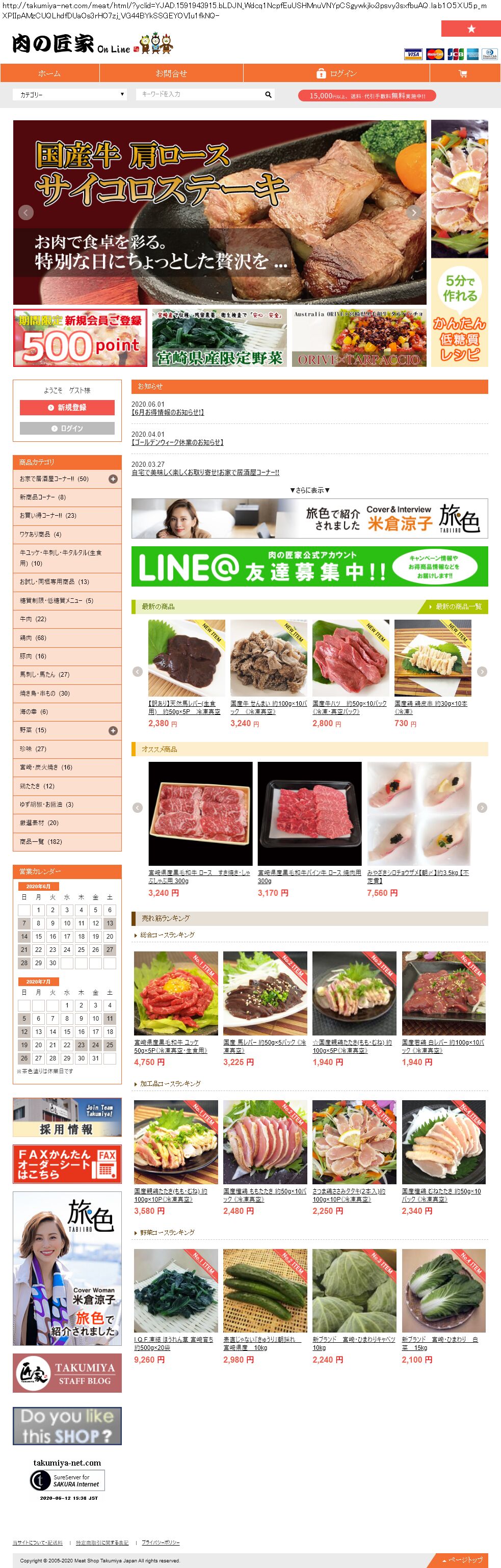Viewport: 501px width, 1568px height.
Task: Open the 6月お得情報のお知らせ news link
Action: 167,412
